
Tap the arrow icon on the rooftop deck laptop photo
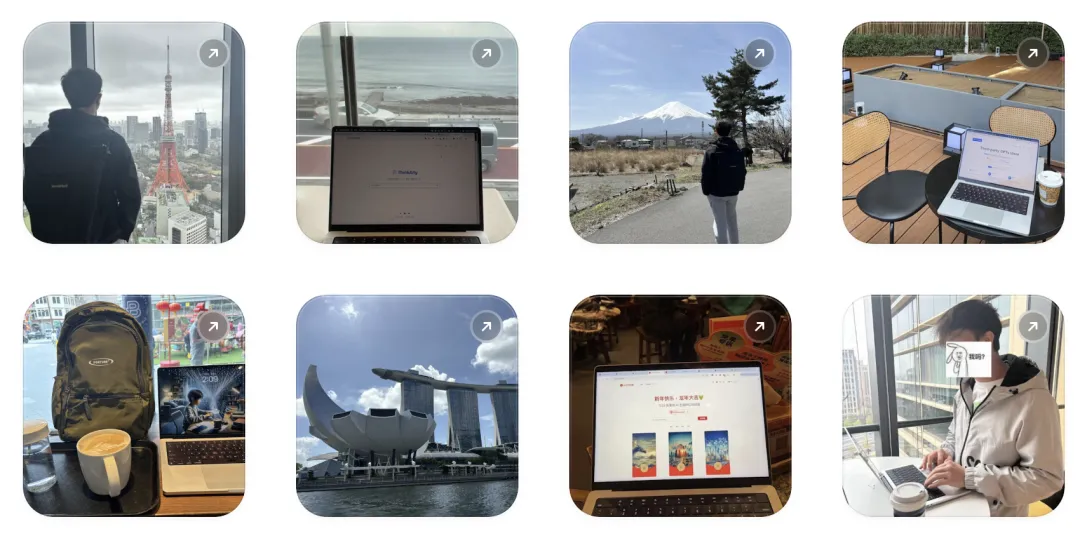point(1033,54)
